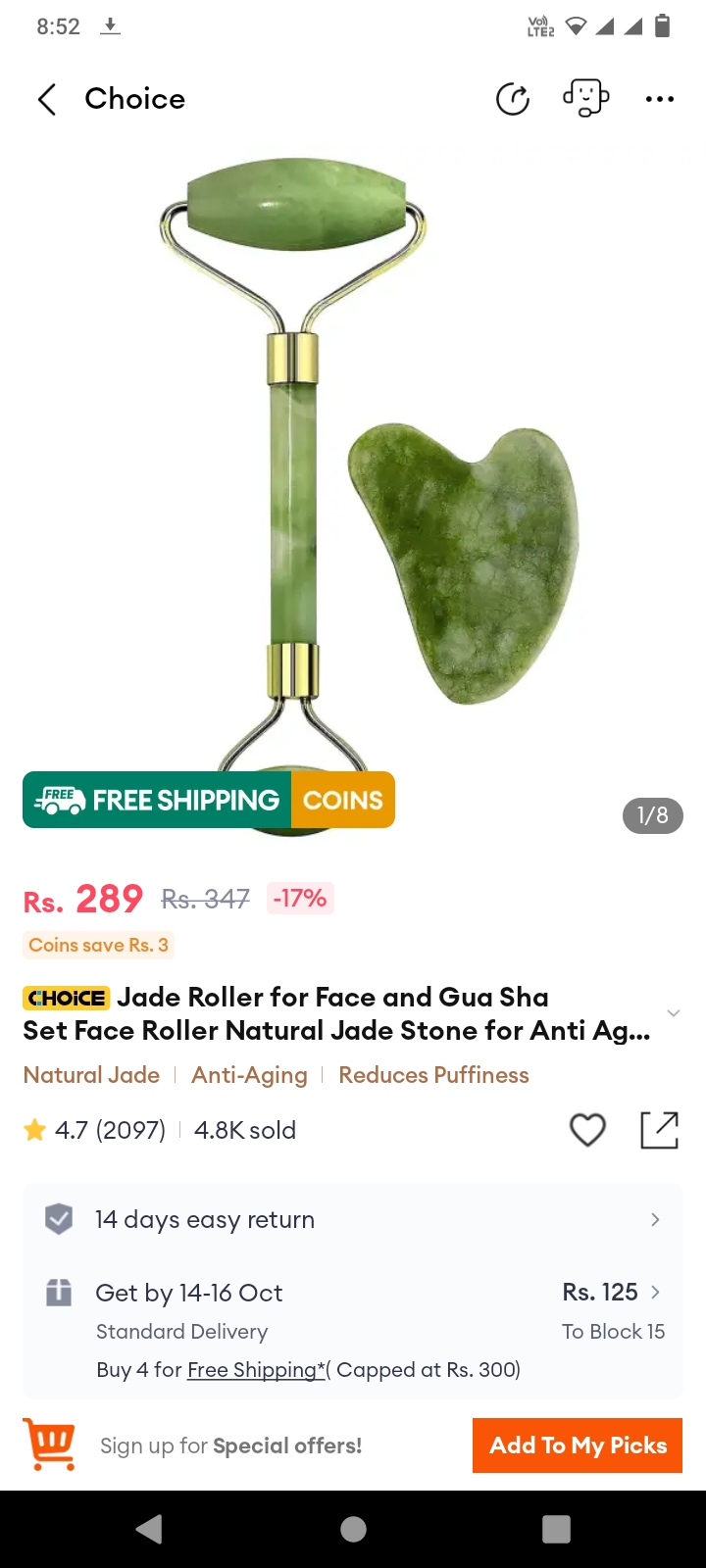The height and width of the screenshot is (1568, 706).
Task: Expand the full product title
Action: click(673, 1013)
